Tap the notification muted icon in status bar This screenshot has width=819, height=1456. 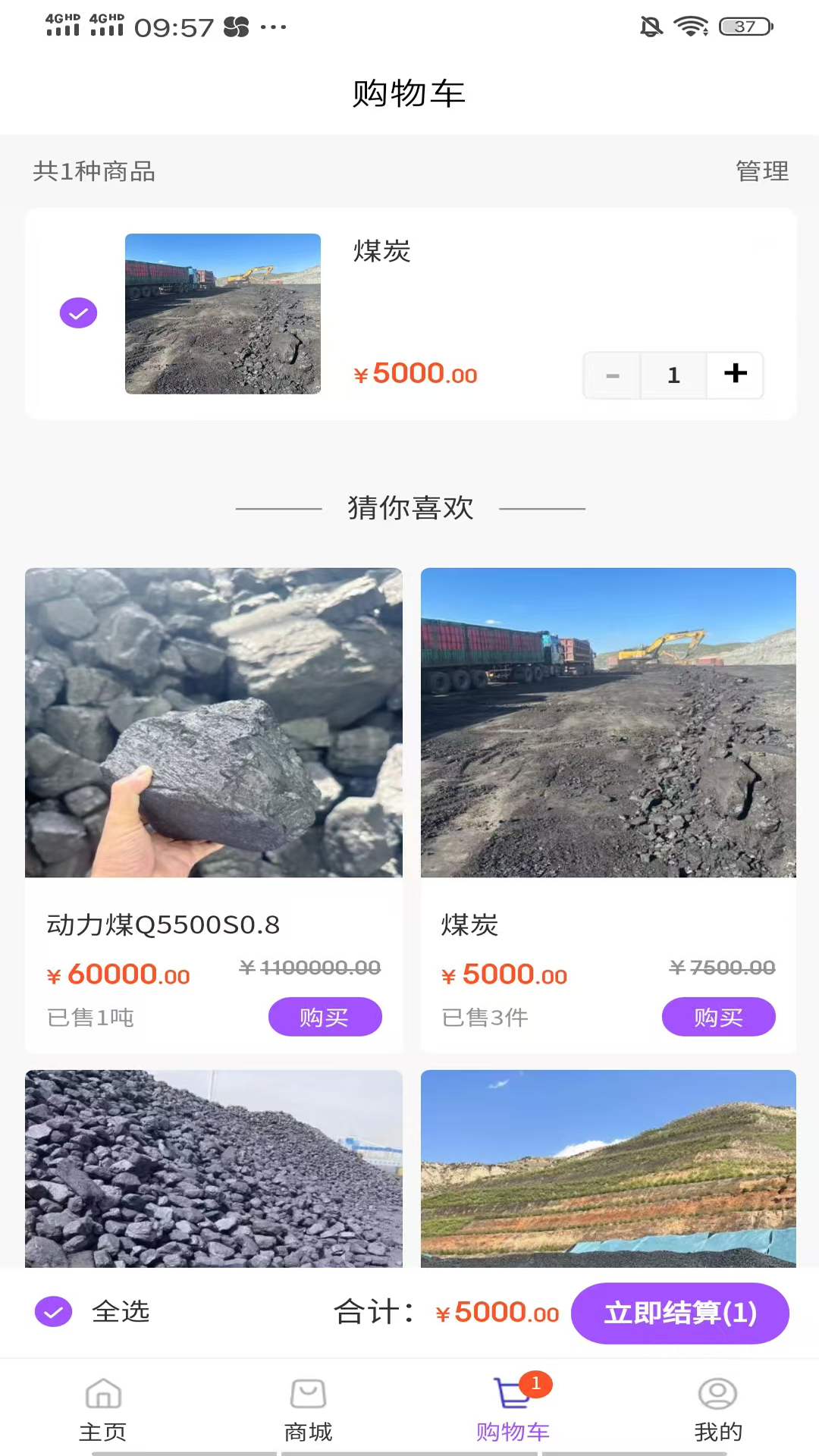click(x=651, y=25)
